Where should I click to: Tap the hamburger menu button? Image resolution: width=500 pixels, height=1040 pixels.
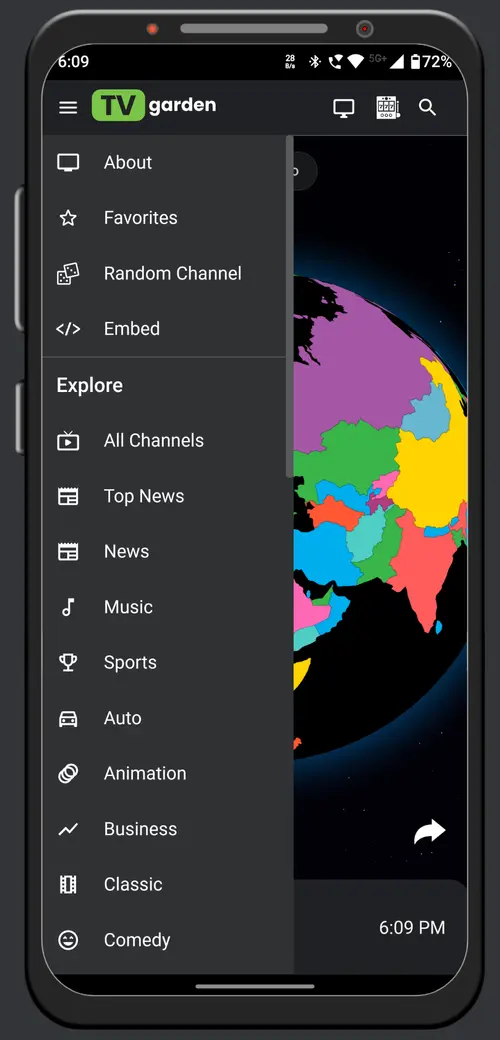[68, 107]
